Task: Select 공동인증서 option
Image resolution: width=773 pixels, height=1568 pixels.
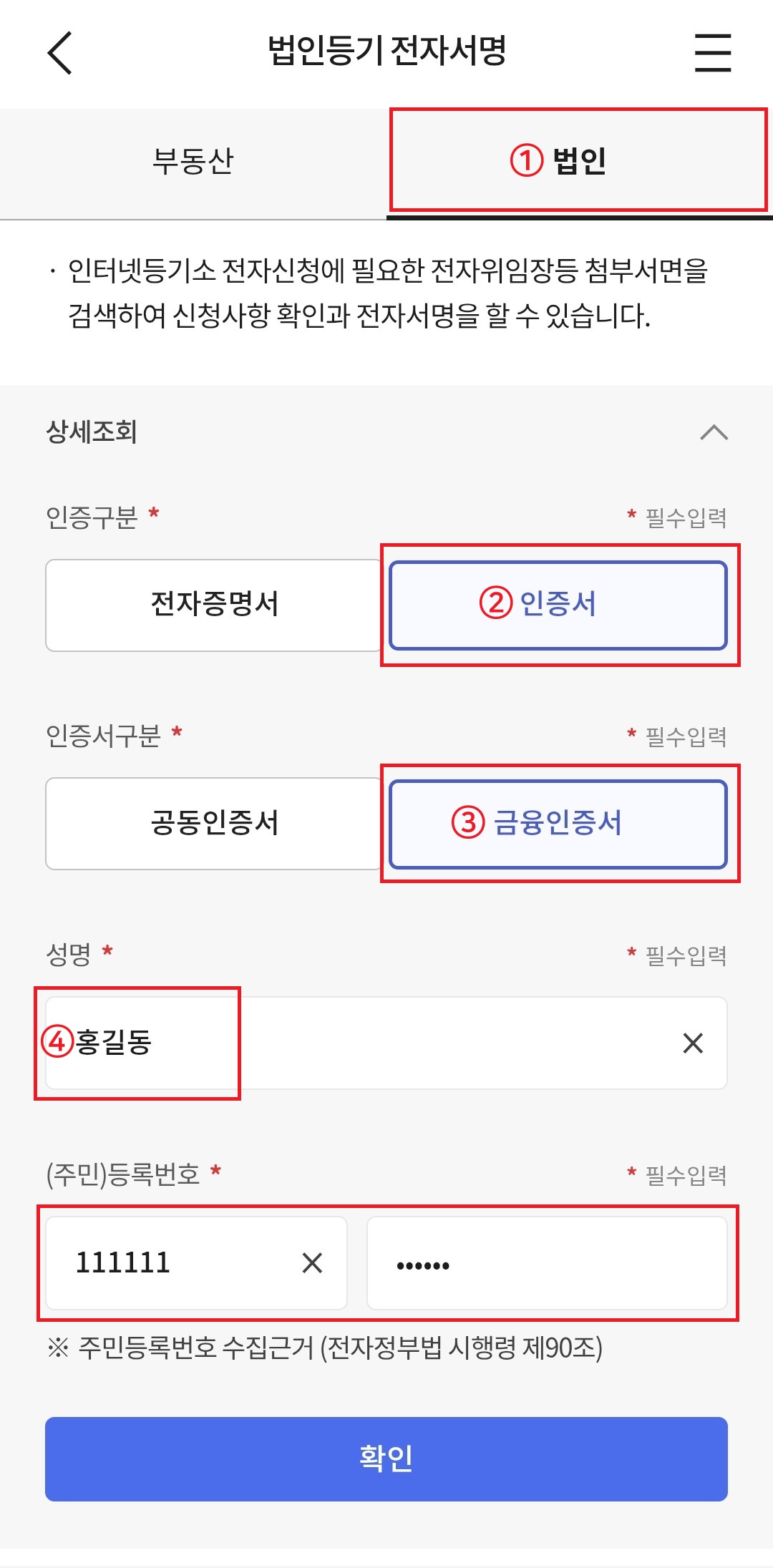Action: (214, 824)
